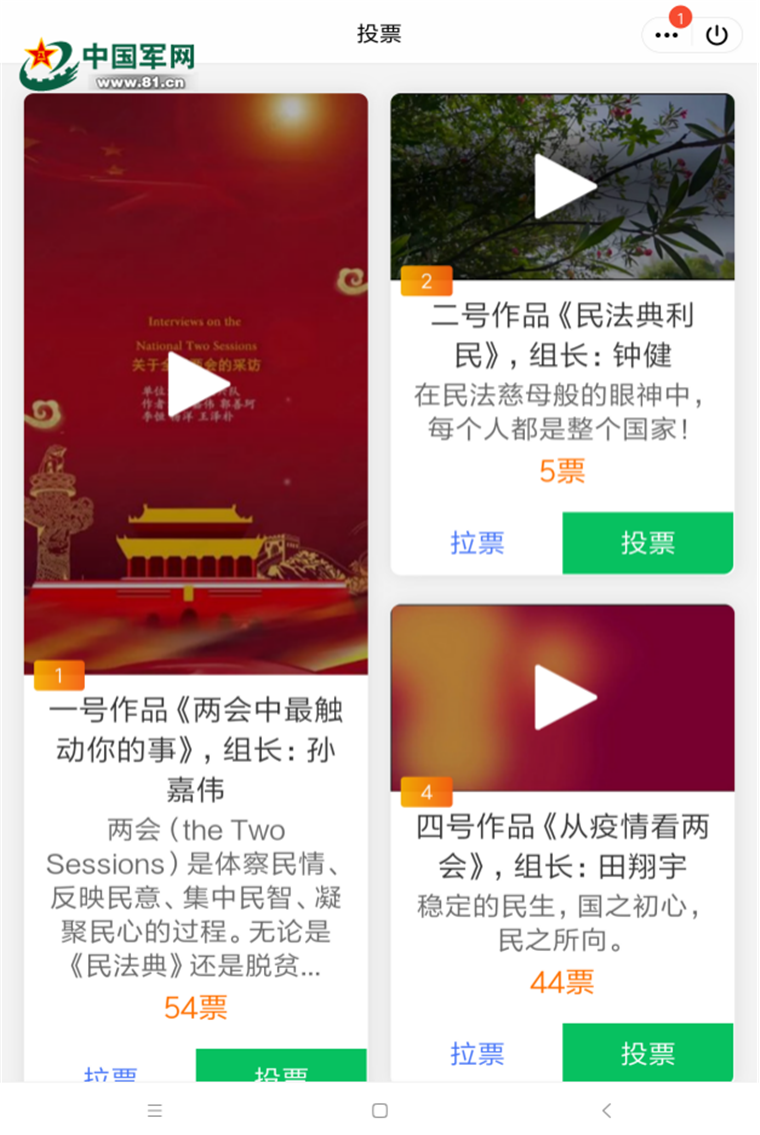Tap the notification badge showing 1
Viewport: 760px width, 1135px height.
pos(681,17)
